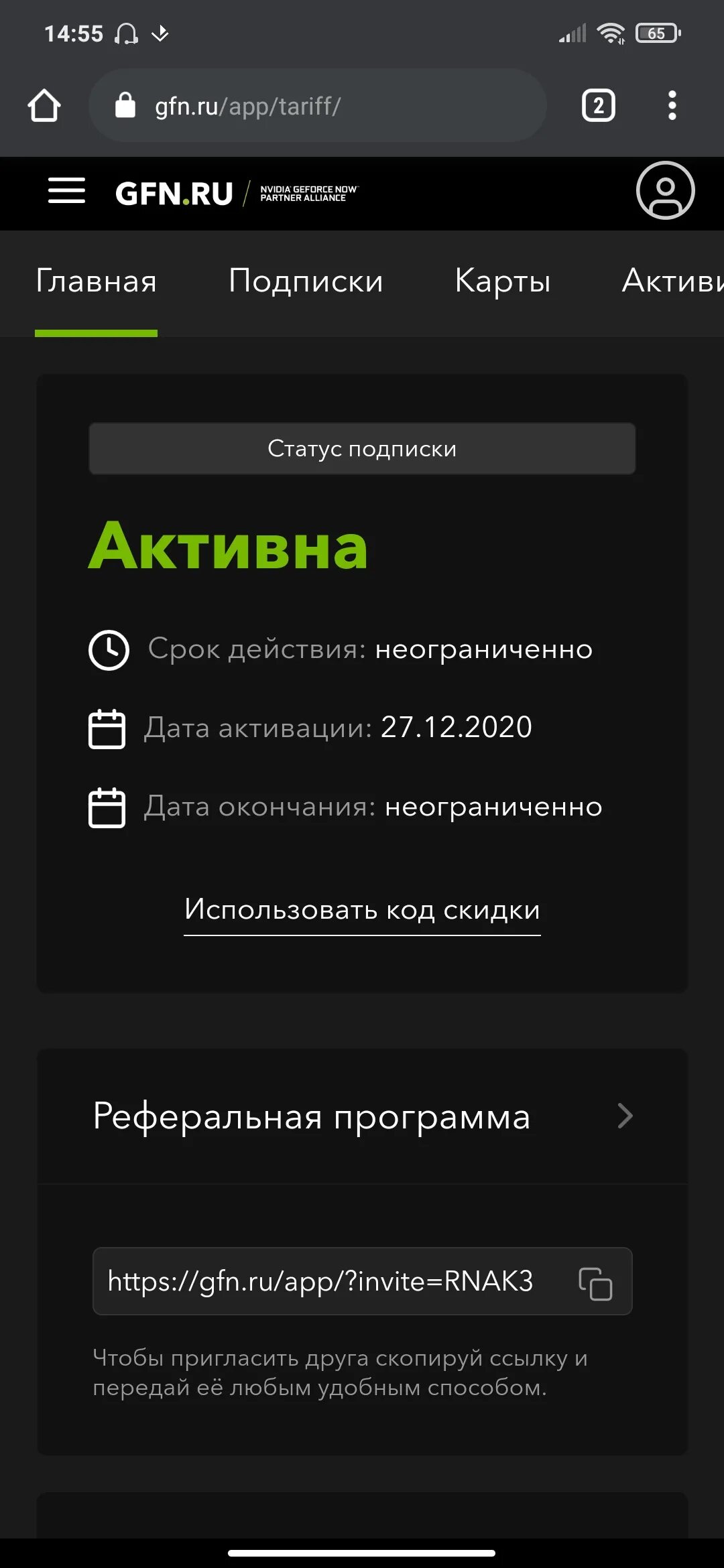The width and height of the screenshot is (724, 1568).
Task: Tap the Использовать код скидки link
Action: (x=362, y=910)
